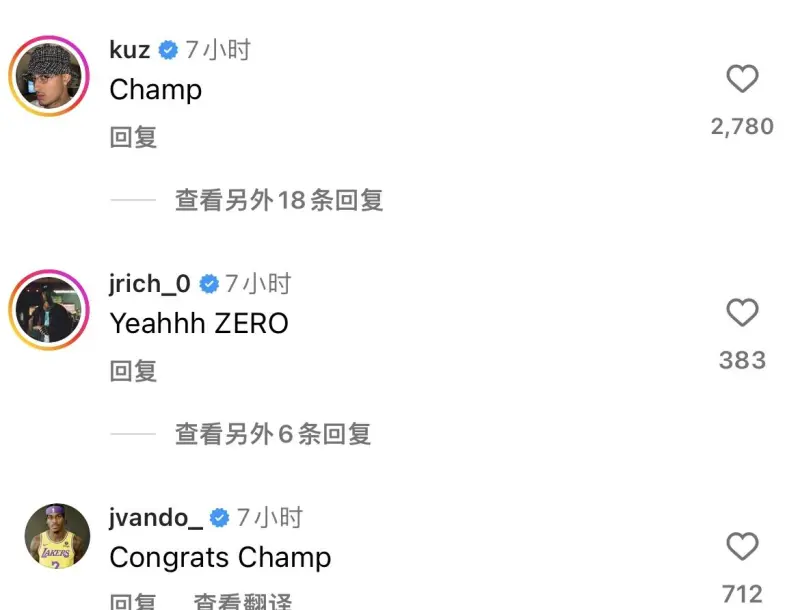Open kuz username link
This screenshot has height=610, width=800.
129,50
